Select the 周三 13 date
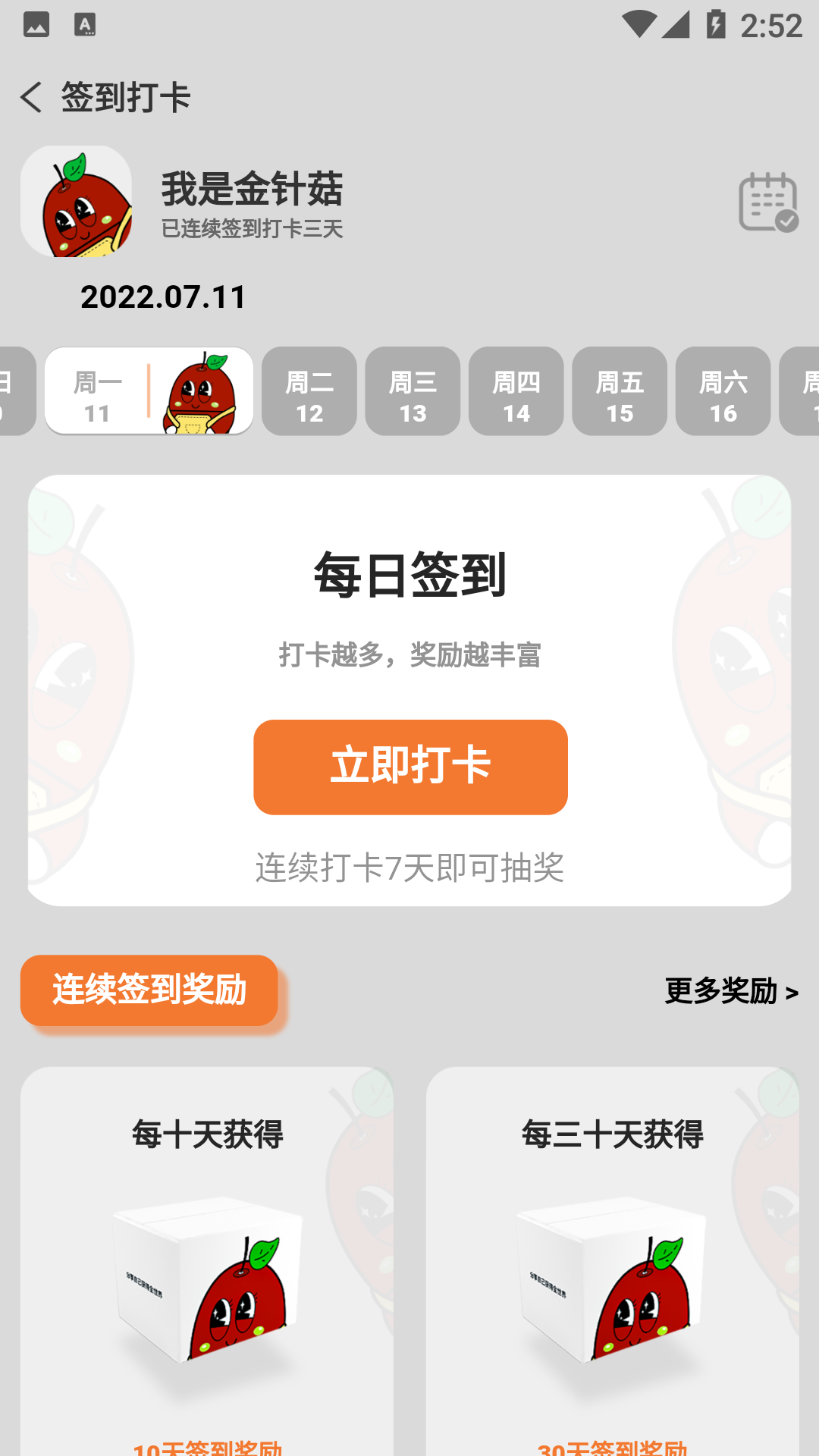Image resolution: width=819 pixels, height=1456 pixels. click(x=413, y=391)
